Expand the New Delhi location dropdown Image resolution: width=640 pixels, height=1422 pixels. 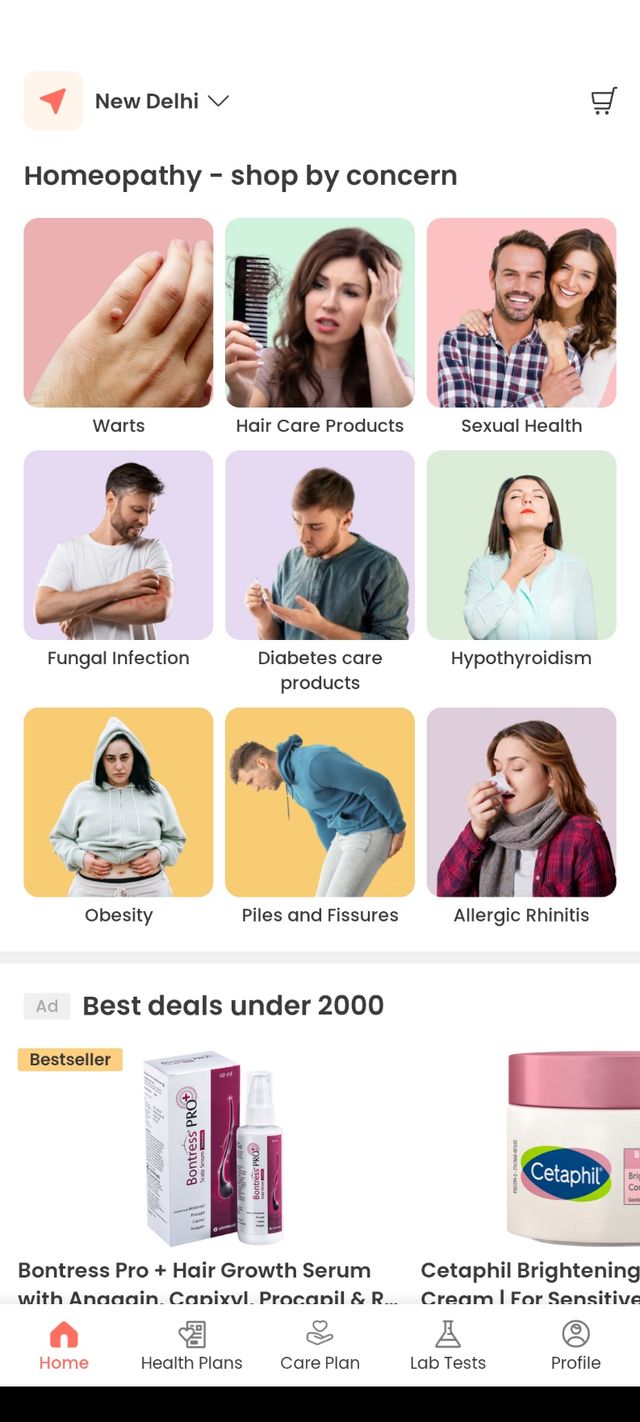161,101
